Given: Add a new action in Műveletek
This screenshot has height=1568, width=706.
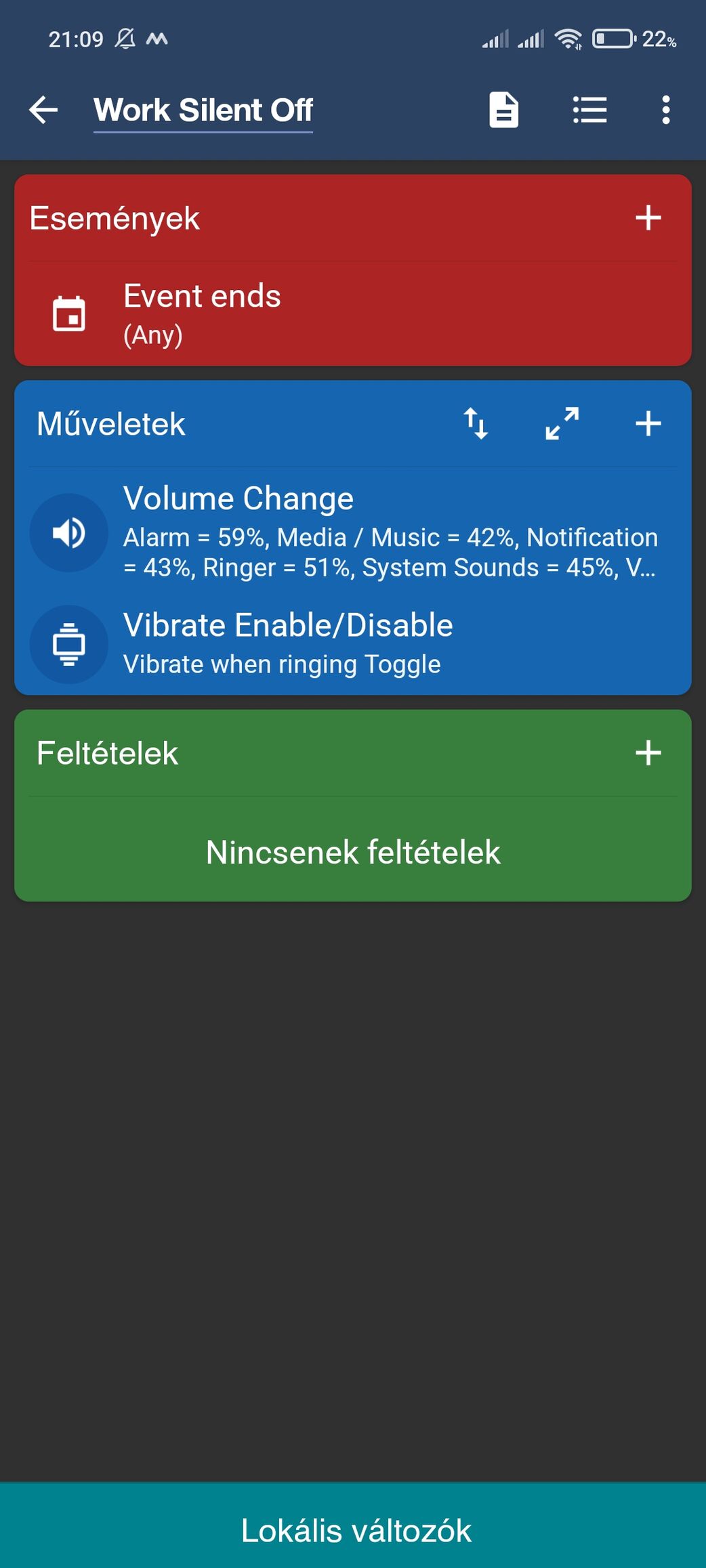Looking at the screenshot, I should (648, 424).
